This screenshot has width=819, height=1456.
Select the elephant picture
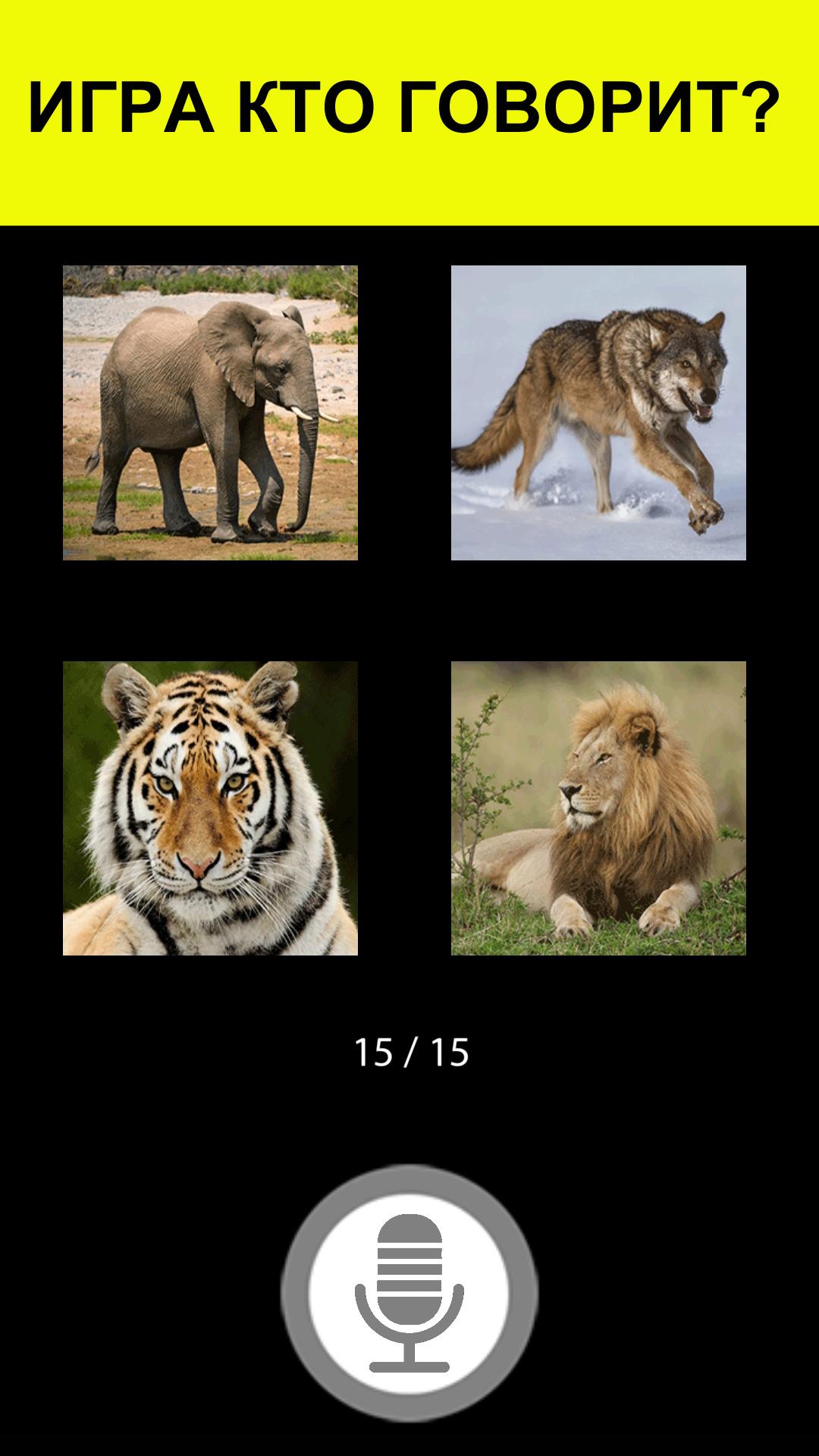click(x=210, y=413)
